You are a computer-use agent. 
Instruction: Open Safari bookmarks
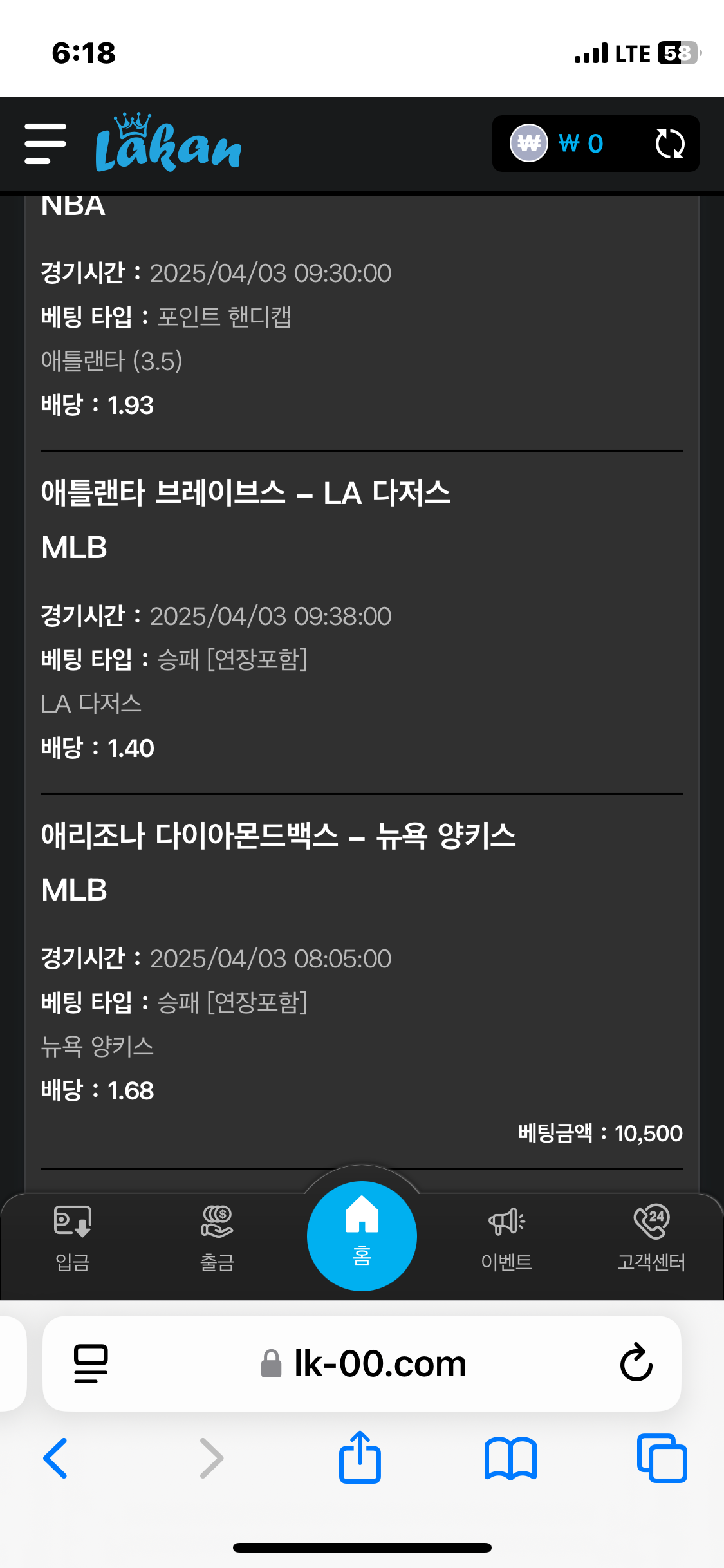[510, 1458]
